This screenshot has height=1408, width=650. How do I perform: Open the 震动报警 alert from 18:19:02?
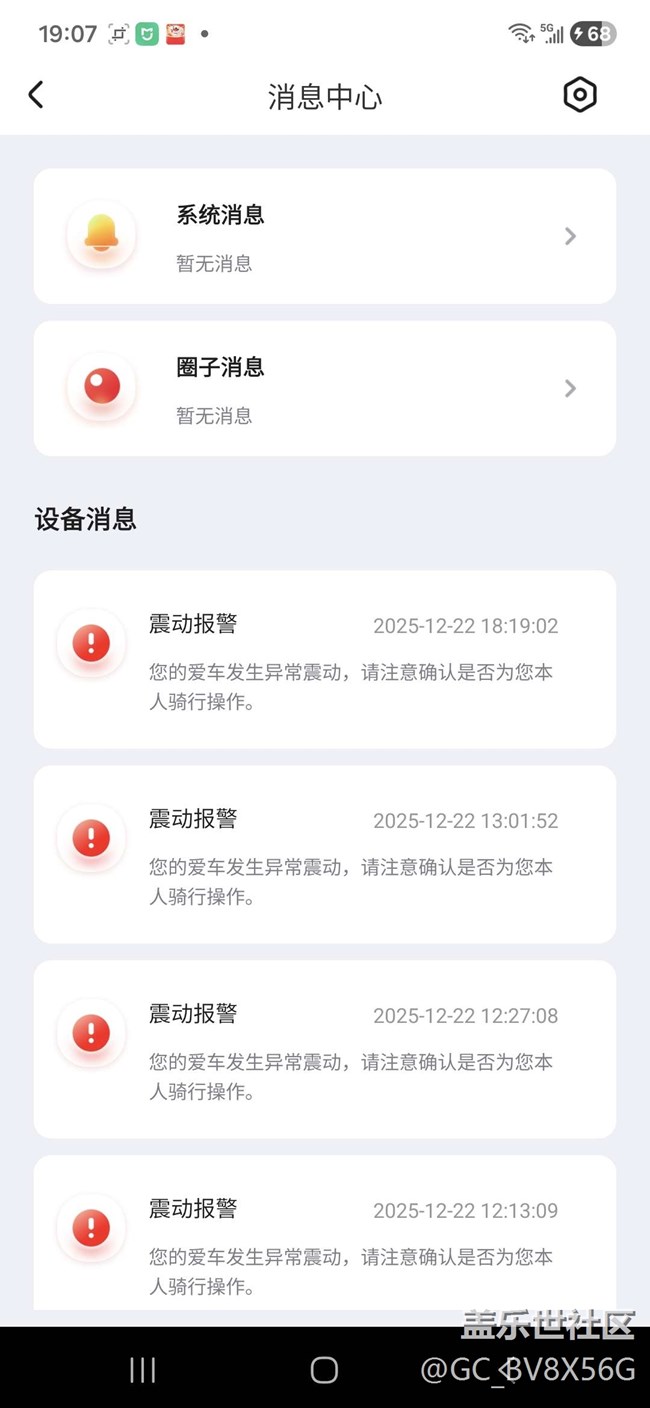coord(325,659)
